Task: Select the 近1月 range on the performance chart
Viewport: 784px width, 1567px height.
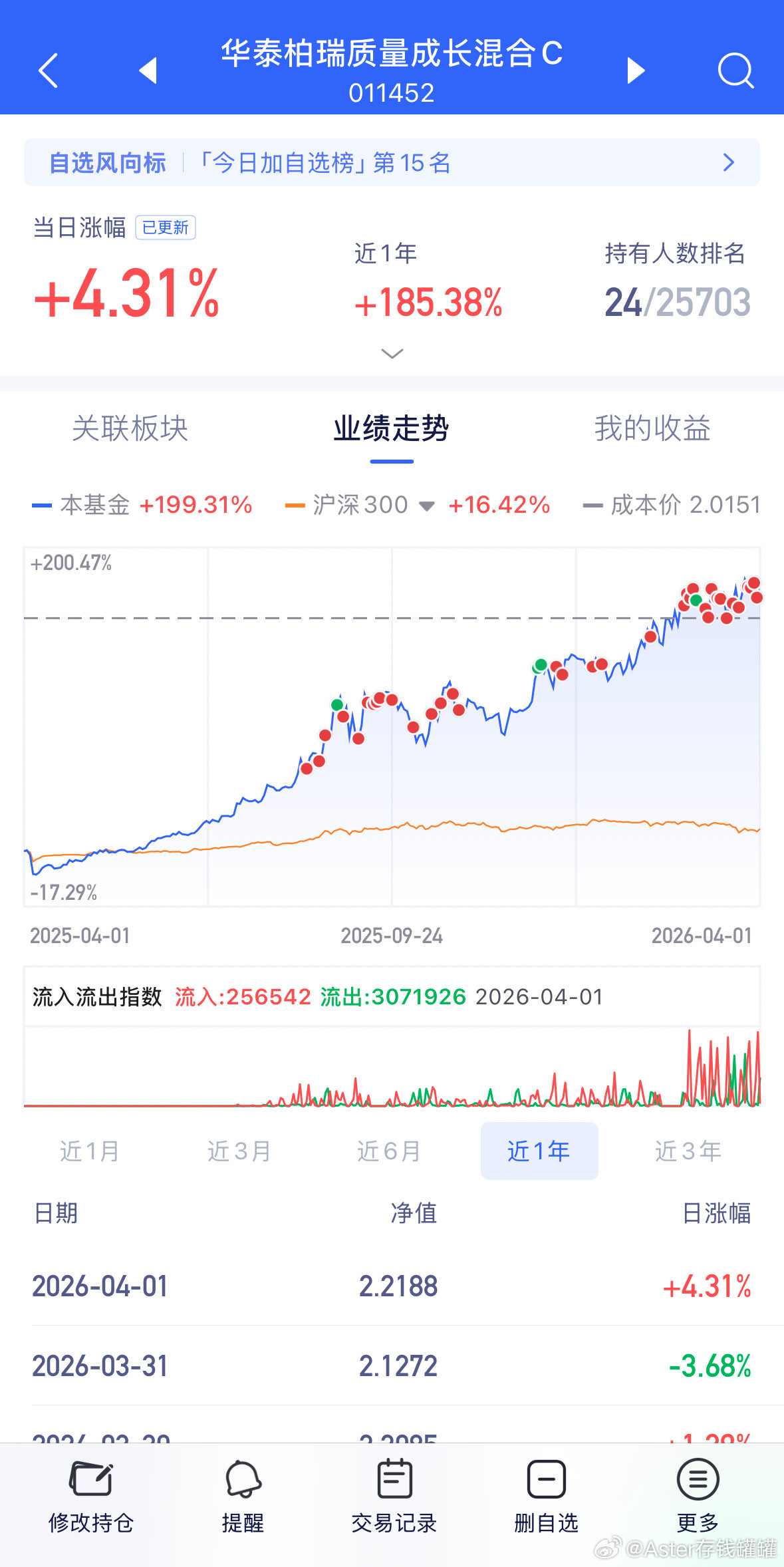Action: tap(89, 1151)
